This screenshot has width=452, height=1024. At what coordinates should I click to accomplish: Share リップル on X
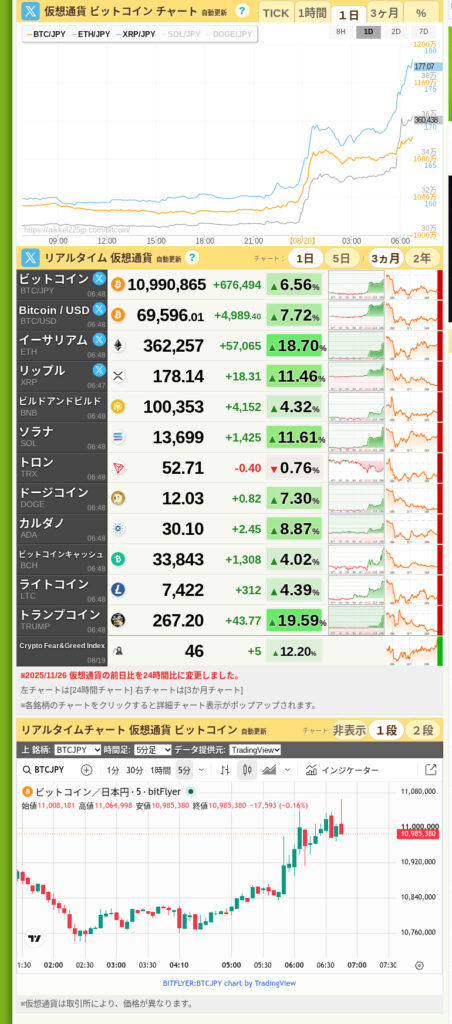(x=99, y=370)
